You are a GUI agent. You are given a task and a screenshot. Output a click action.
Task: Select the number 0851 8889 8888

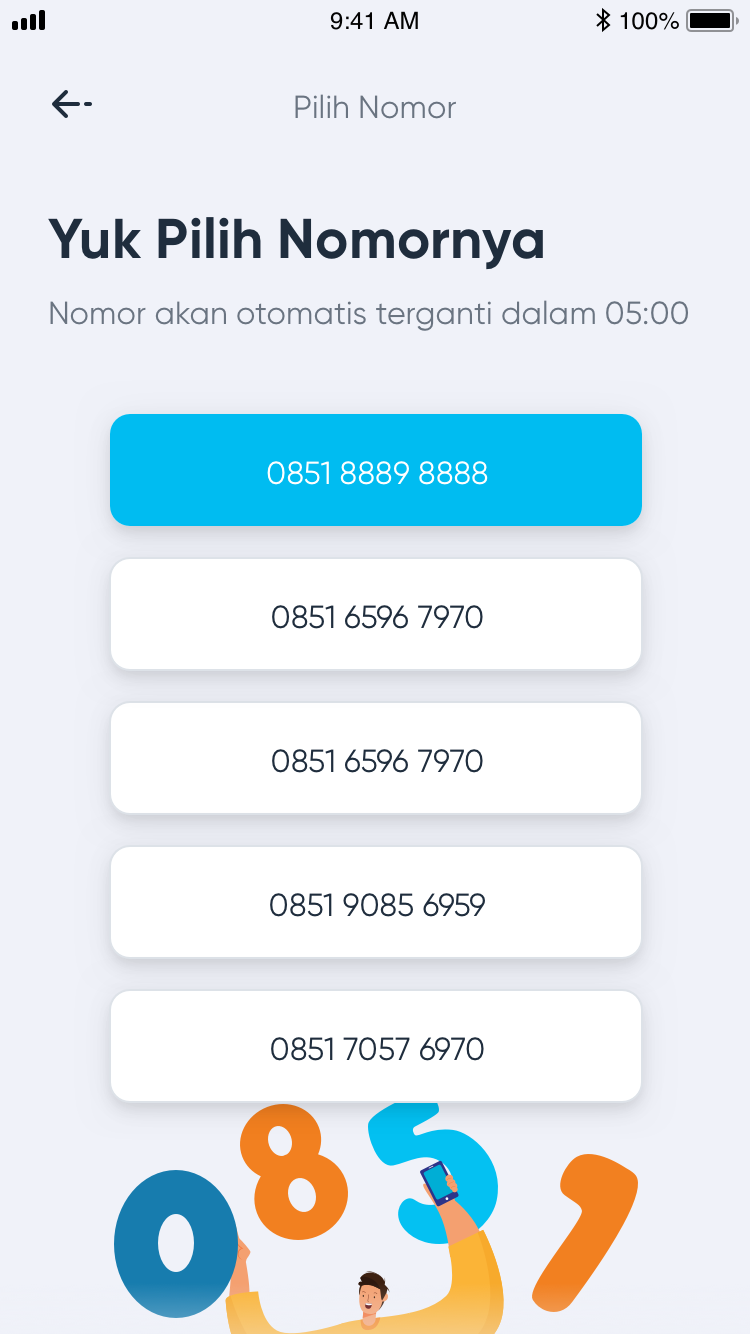(x=376, y=470)
